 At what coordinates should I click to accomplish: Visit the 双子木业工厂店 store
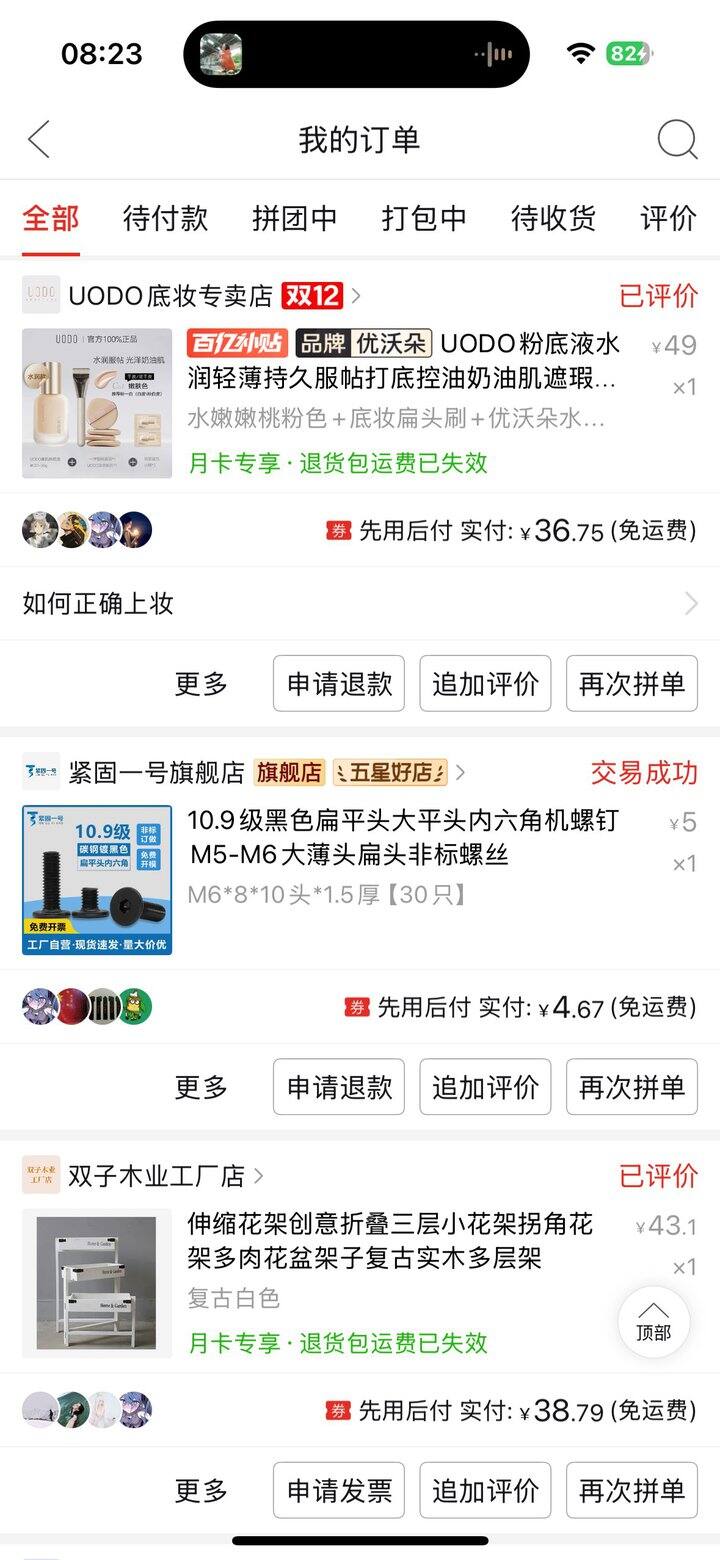point(156,1176)
